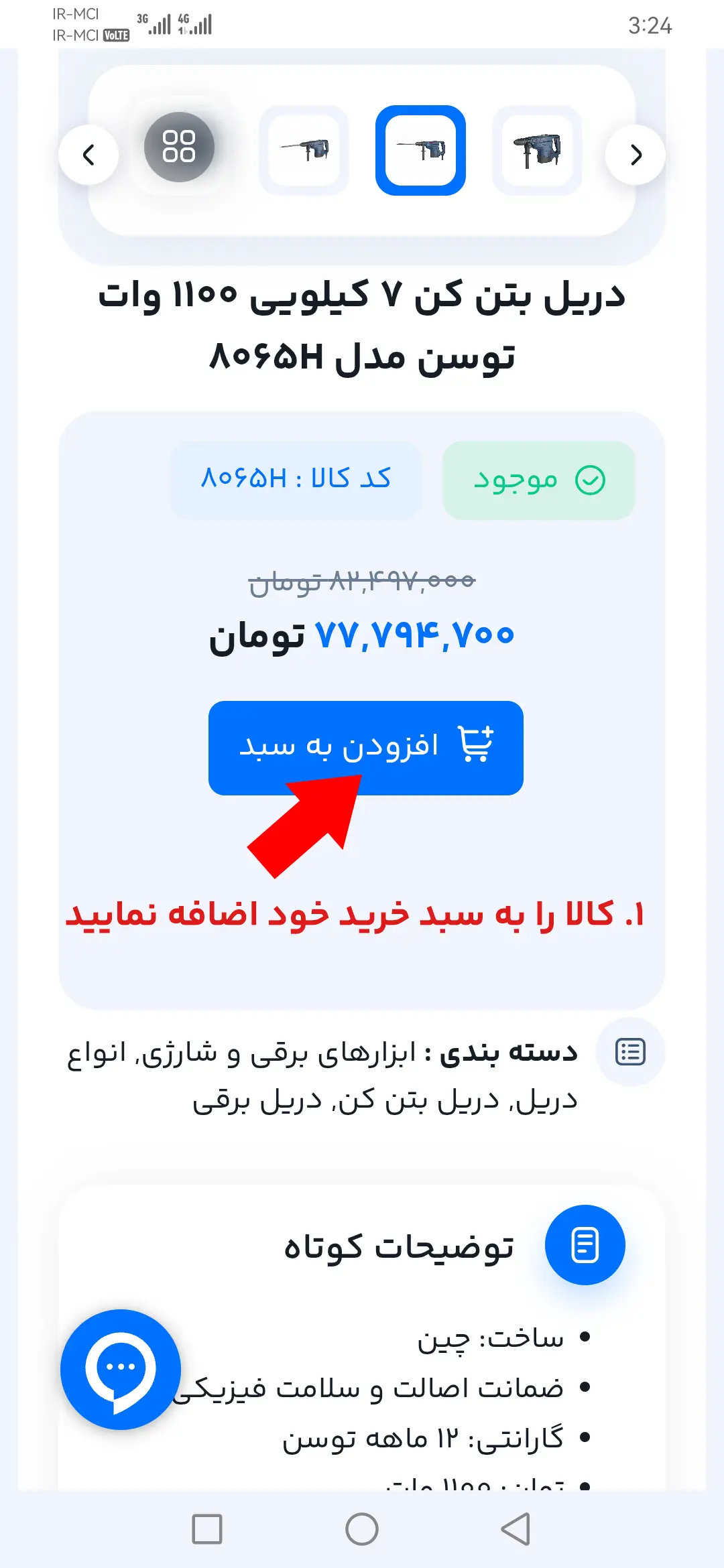Add the drill to the shopping cart

(365, 748)
